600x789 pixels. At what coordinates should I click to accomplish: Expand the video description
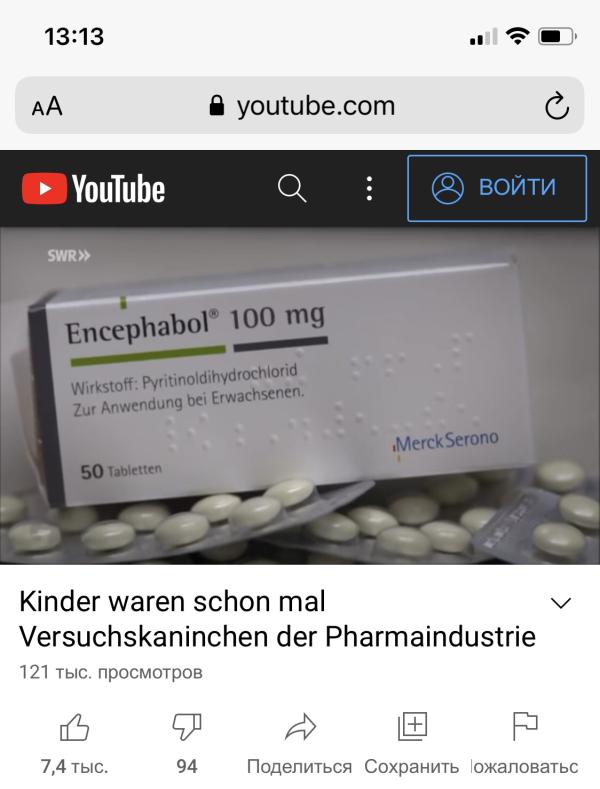(562, 603)
